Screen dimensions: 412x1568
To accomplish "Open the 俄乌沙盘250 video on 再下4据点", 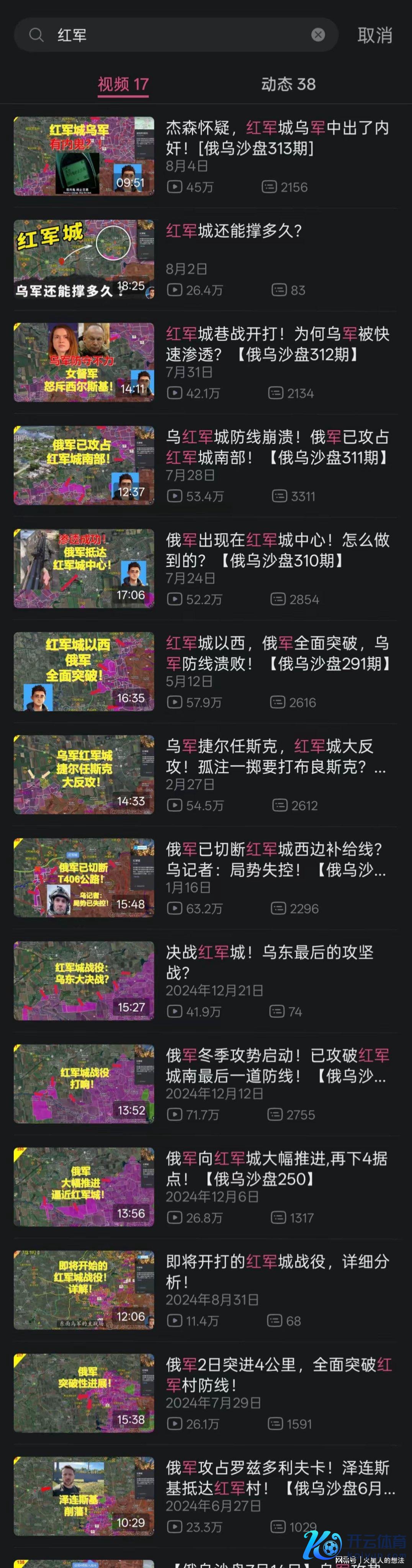I will [x=277, y=1168].
